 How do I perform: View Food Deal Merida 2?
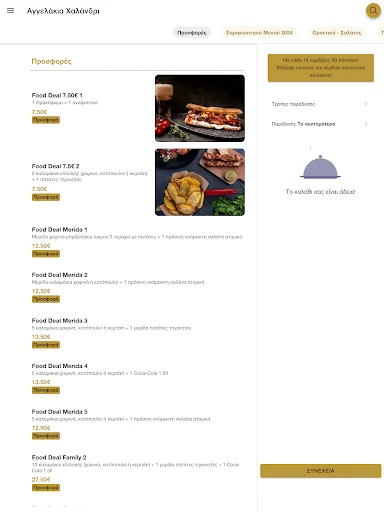click(138, 287)
